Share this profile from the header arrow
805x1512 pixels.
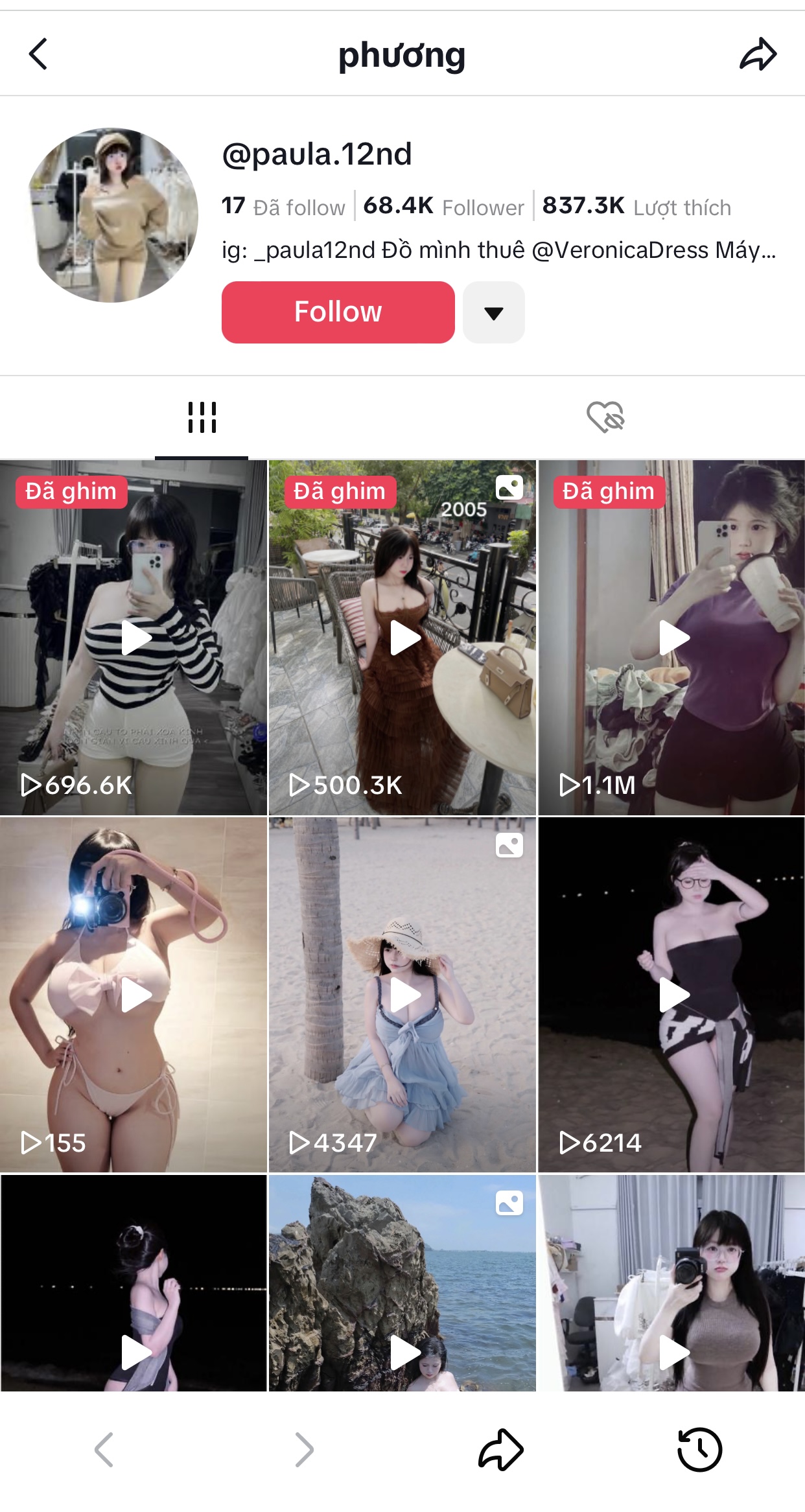click(758, 54)
